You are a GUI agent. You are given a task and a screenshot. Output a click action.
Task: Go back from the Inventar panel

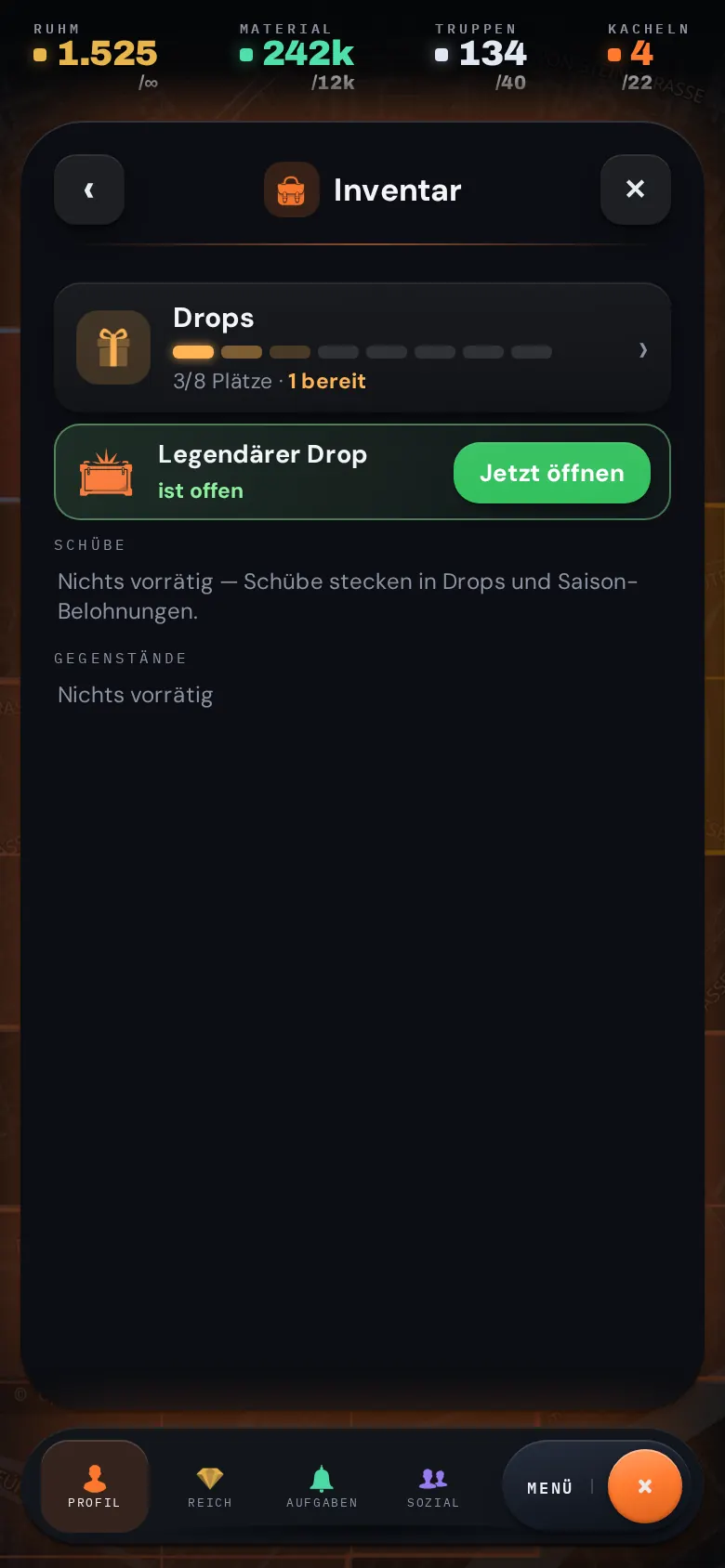89,189
